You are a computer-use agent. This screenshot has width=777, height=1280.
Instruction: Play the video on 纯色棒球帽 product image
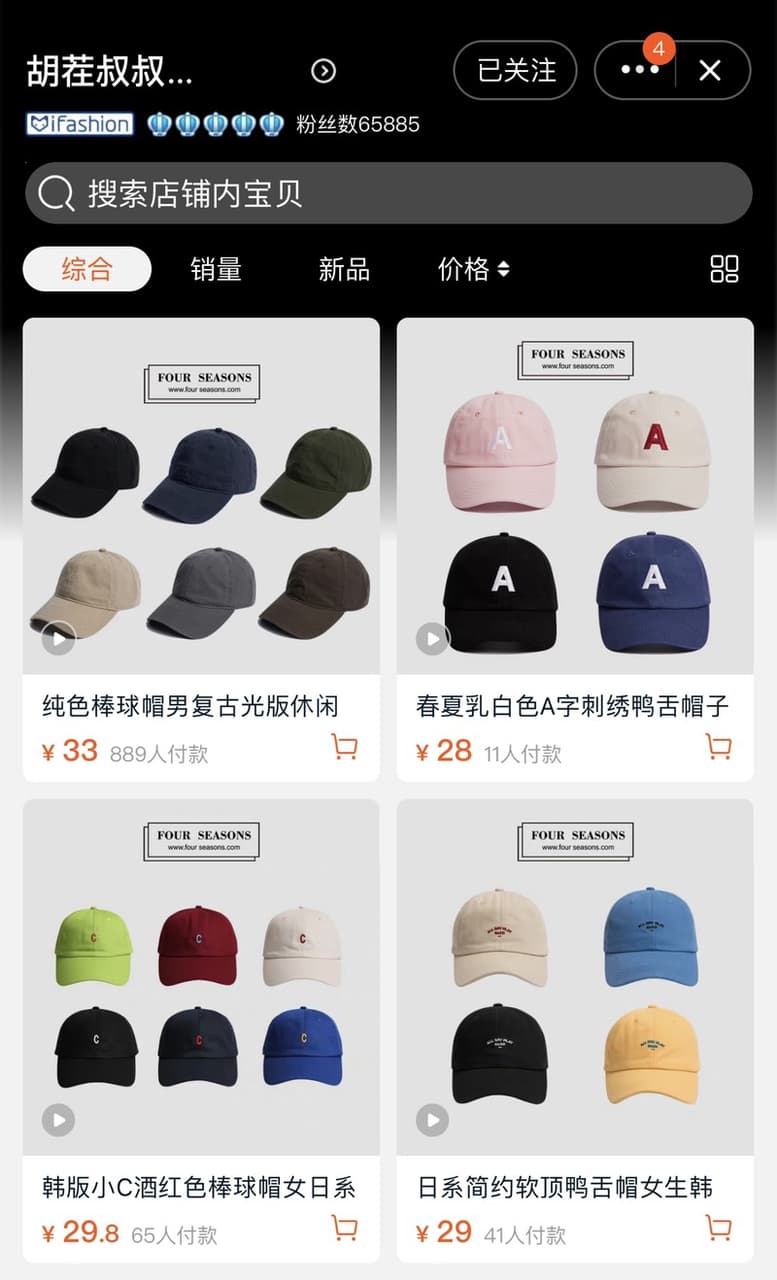(x=58, y=638)
